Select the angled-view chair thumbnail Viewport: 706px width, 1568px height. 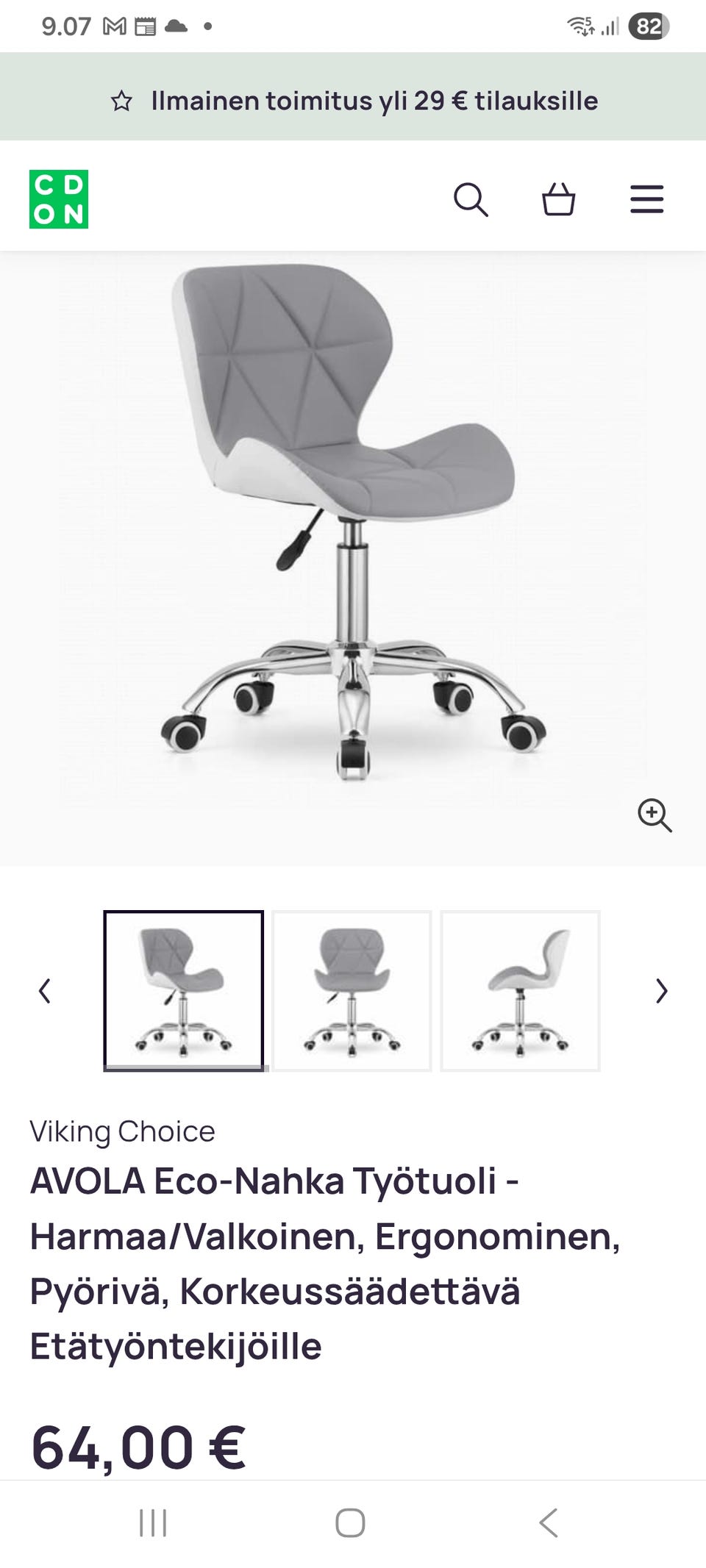click(x=183, y=991)
